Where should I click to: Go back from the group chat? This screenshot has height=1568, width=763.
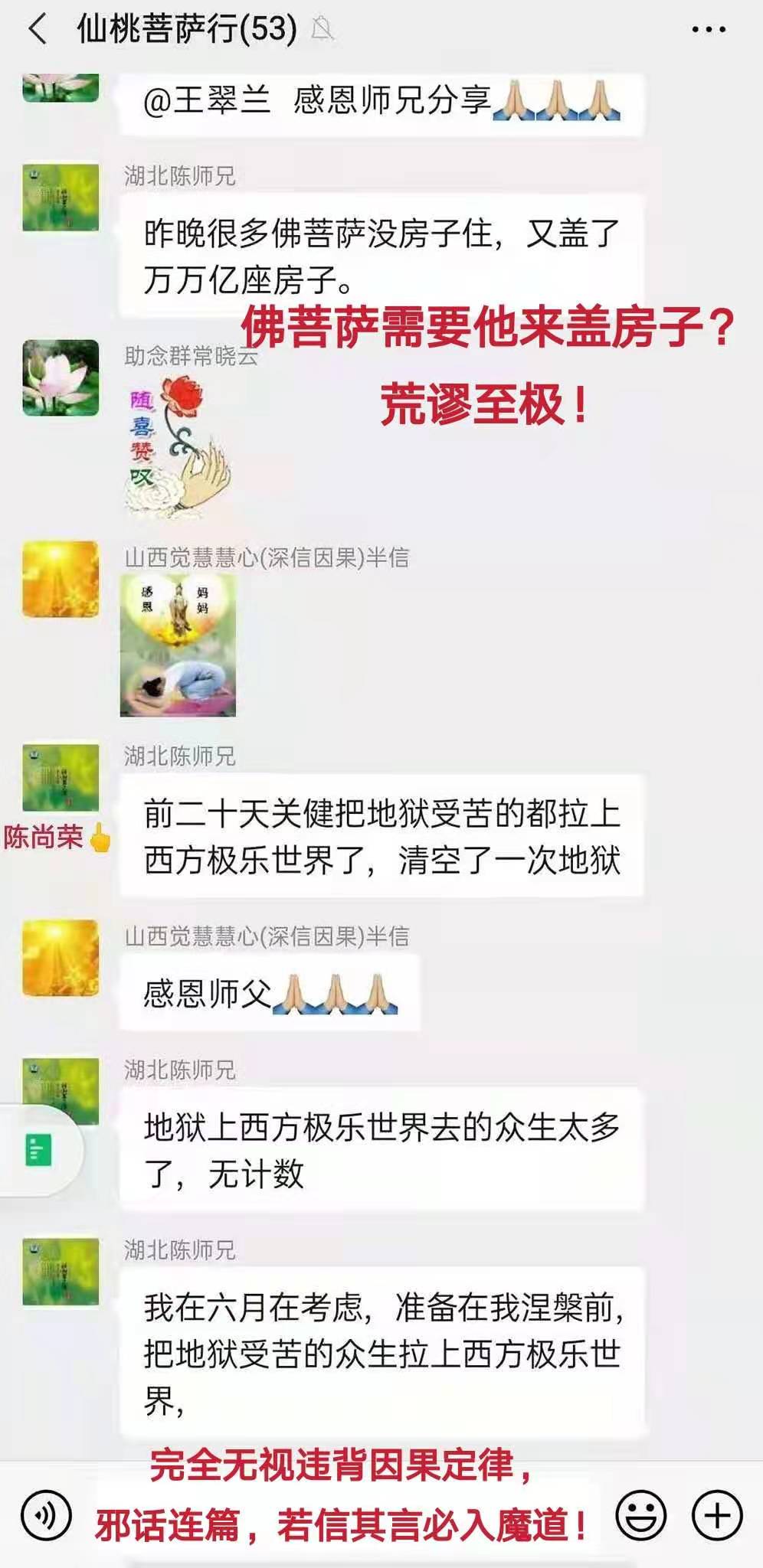(37, 30)
